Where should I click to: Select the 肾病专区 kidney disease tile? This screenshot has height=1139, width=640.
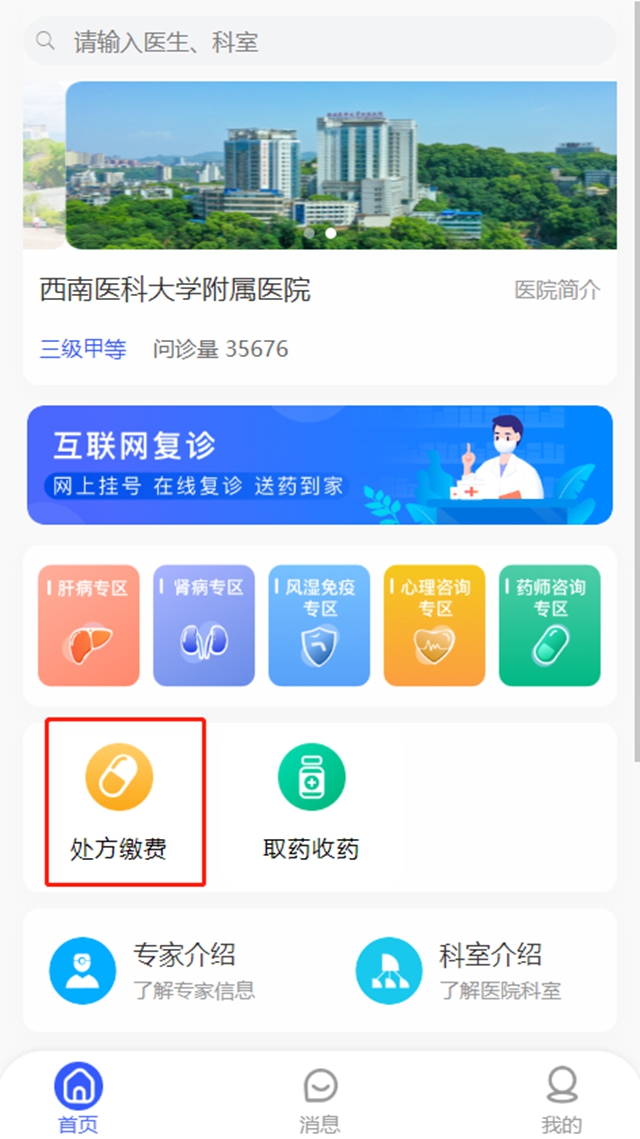point(204,626)
